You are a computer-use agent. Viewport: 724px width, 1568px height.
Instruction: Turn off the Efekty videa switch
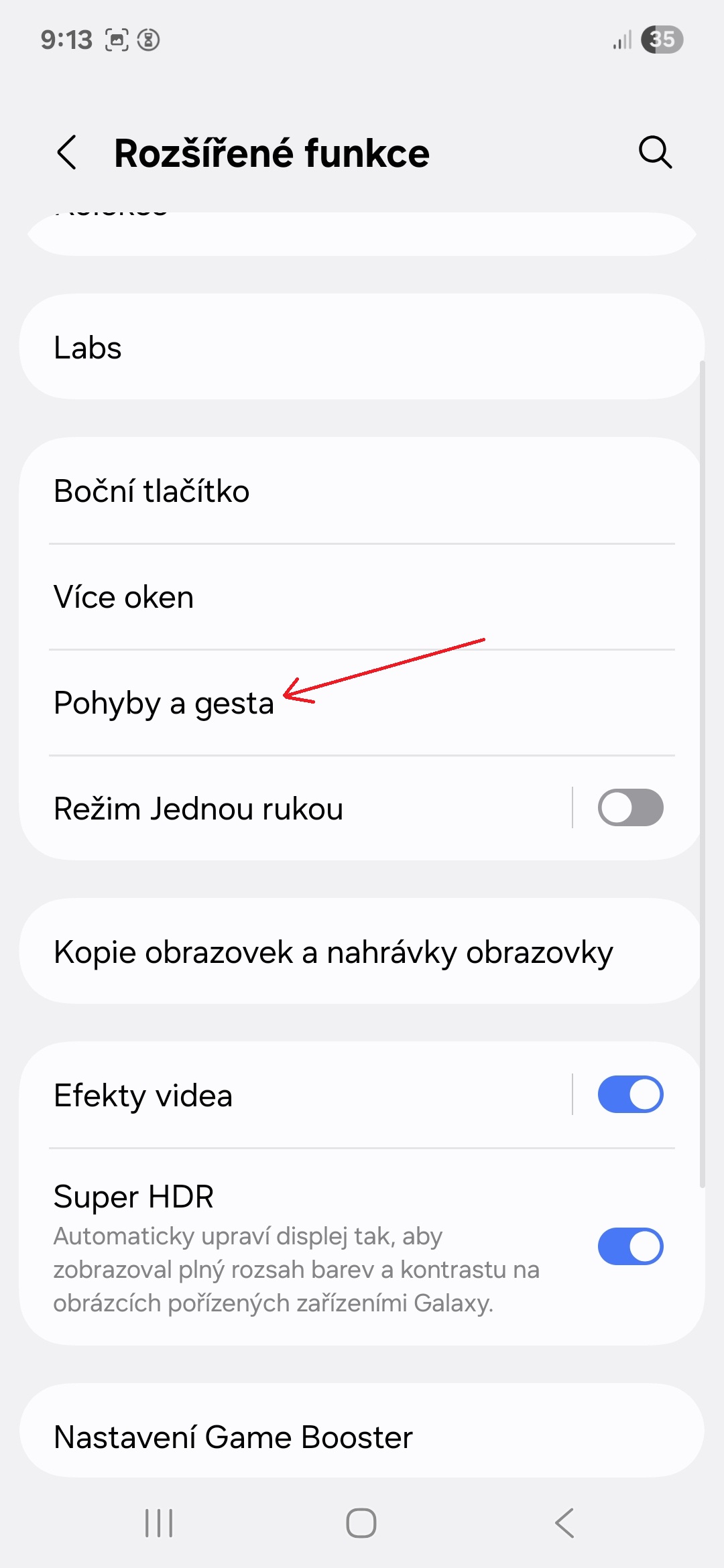tap(630, 1094)
